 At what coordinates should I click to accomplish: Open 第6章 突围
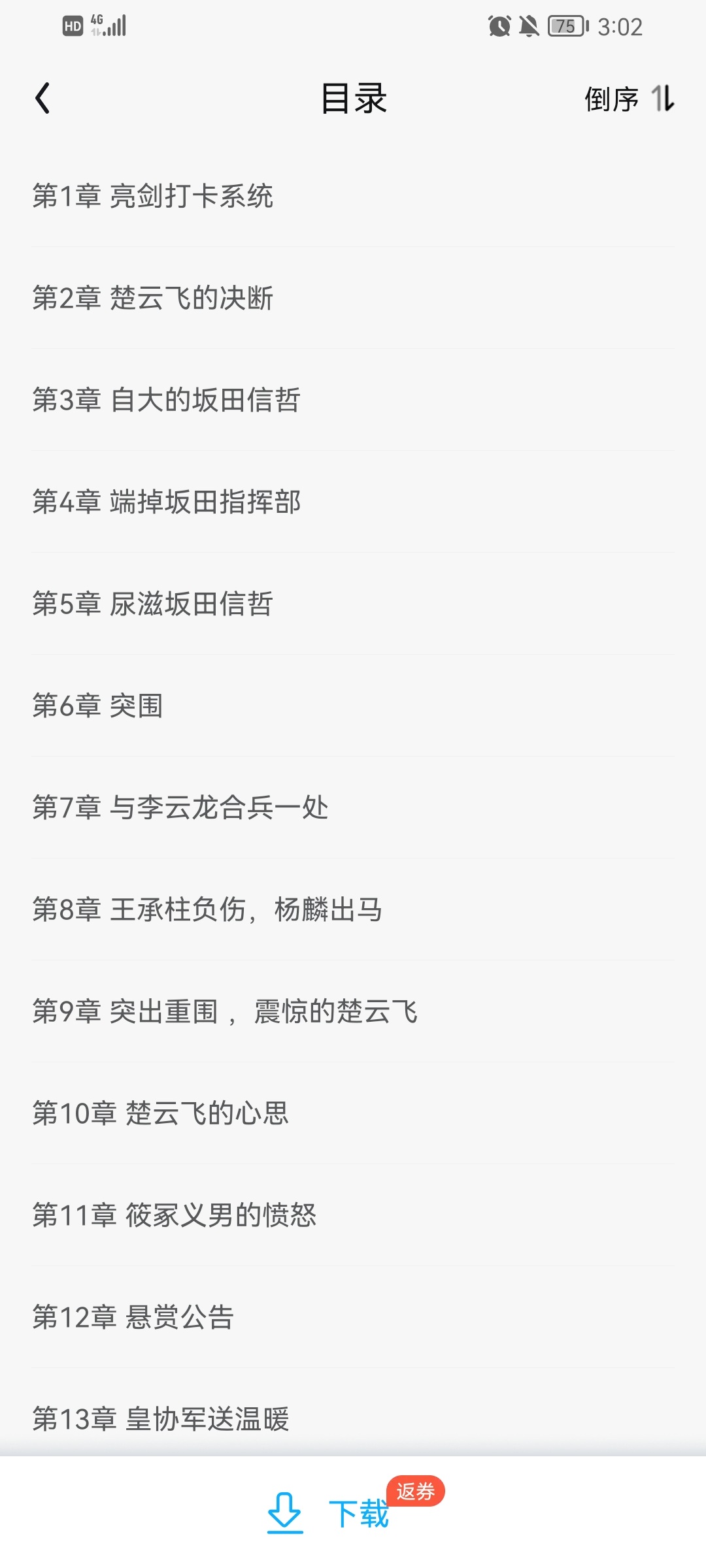(x=98, y=706)
